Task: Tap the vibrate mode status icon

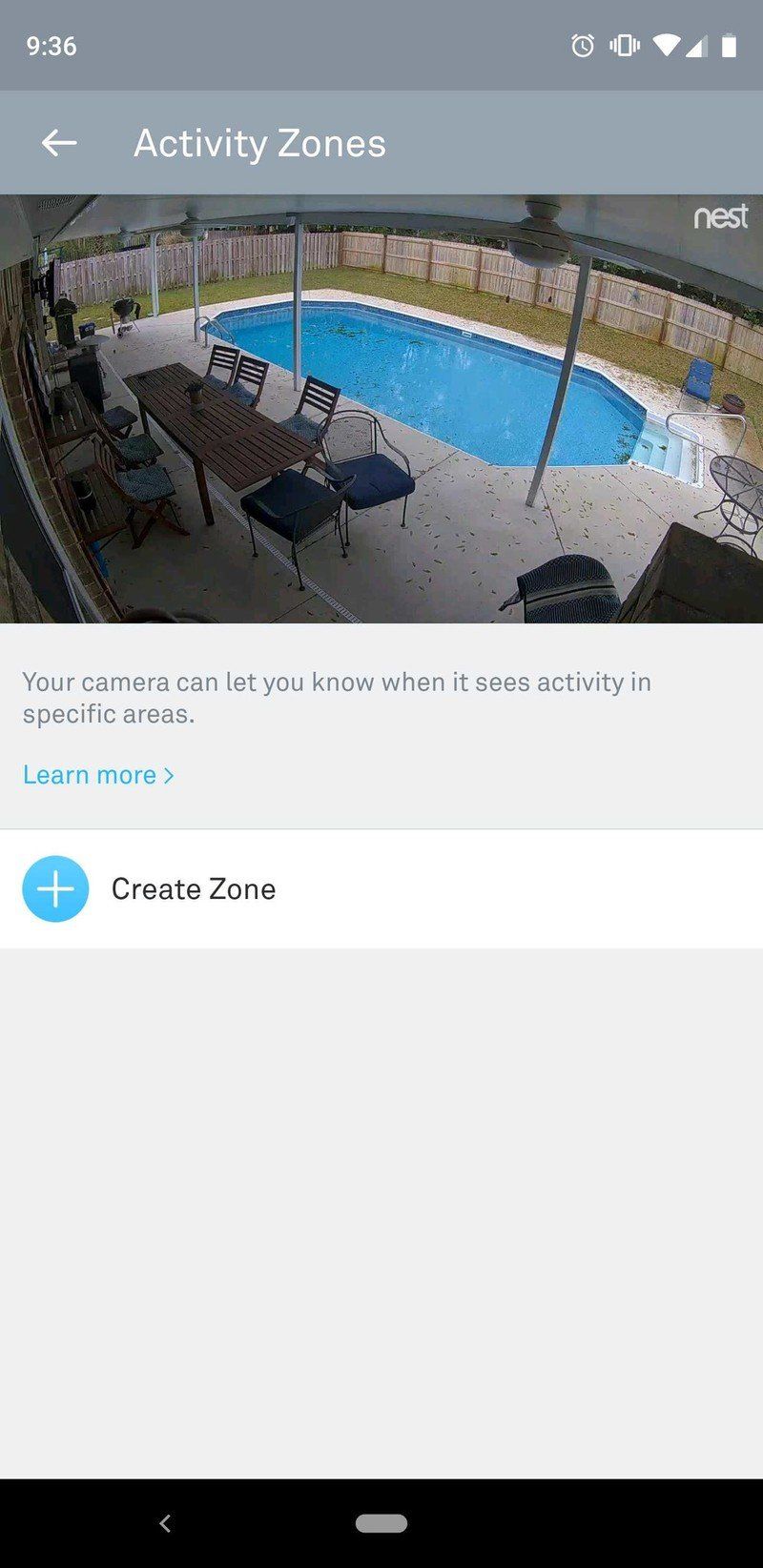Action: 625,45
